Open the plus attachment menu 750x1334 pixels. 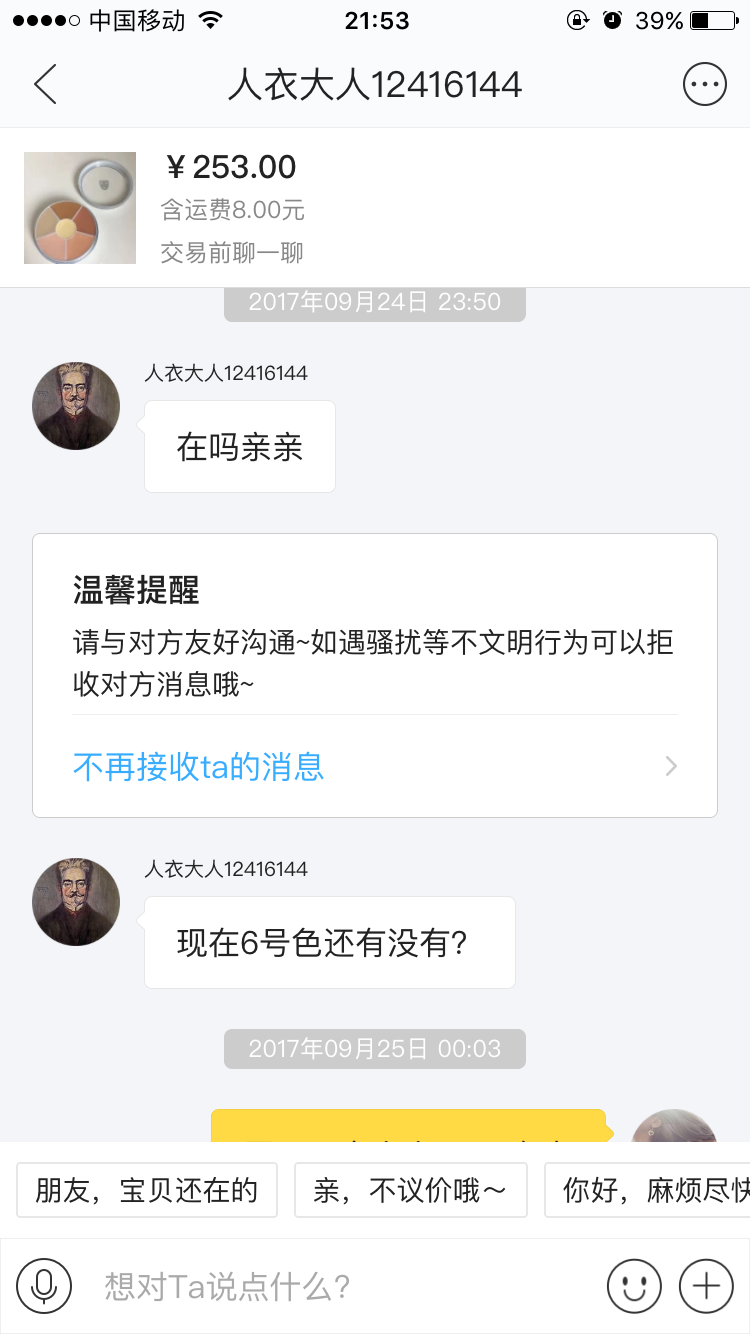(706, 1286)
